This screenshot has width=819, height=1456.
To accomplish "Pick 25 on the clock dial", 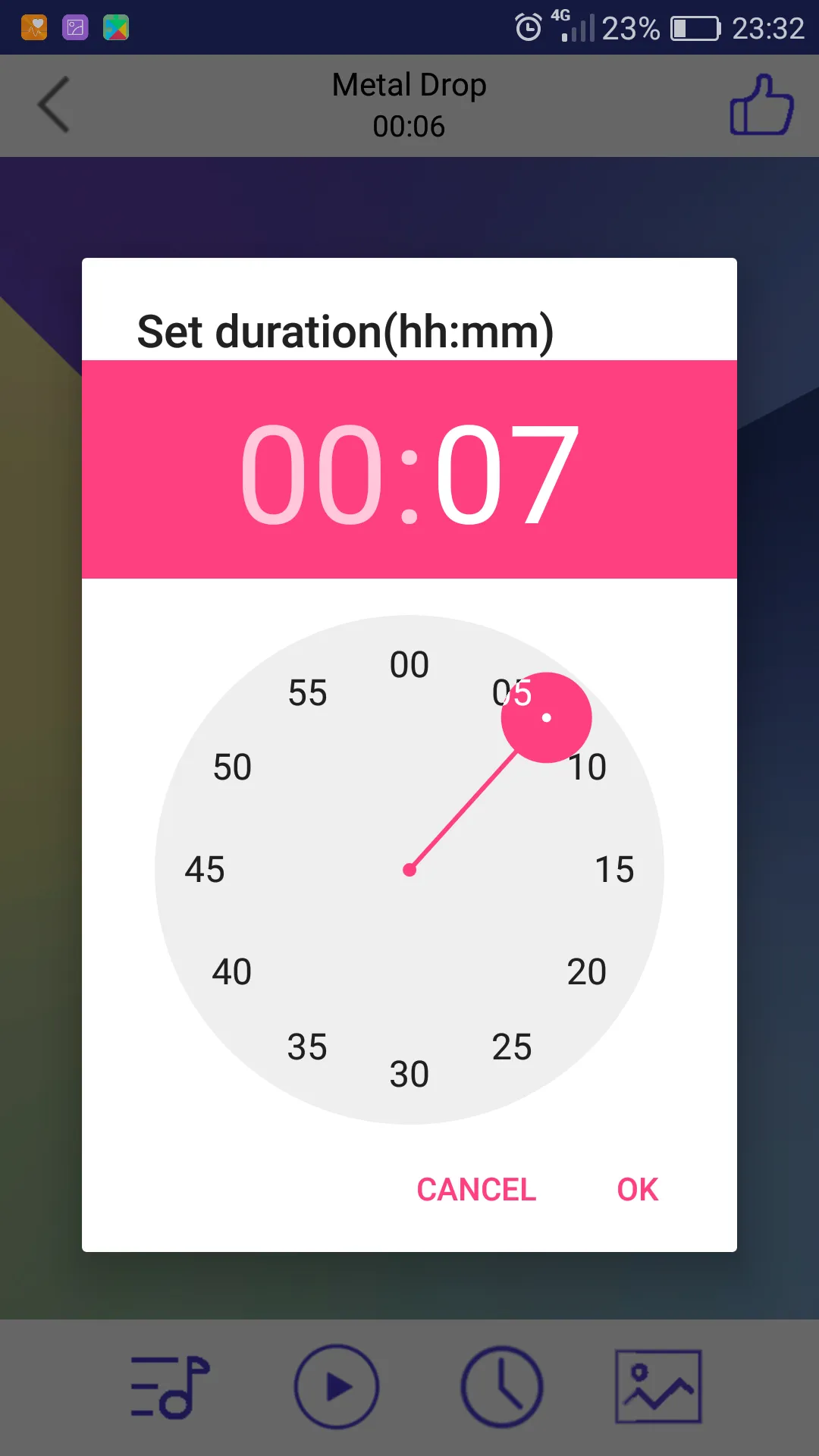I will 512,1047.
